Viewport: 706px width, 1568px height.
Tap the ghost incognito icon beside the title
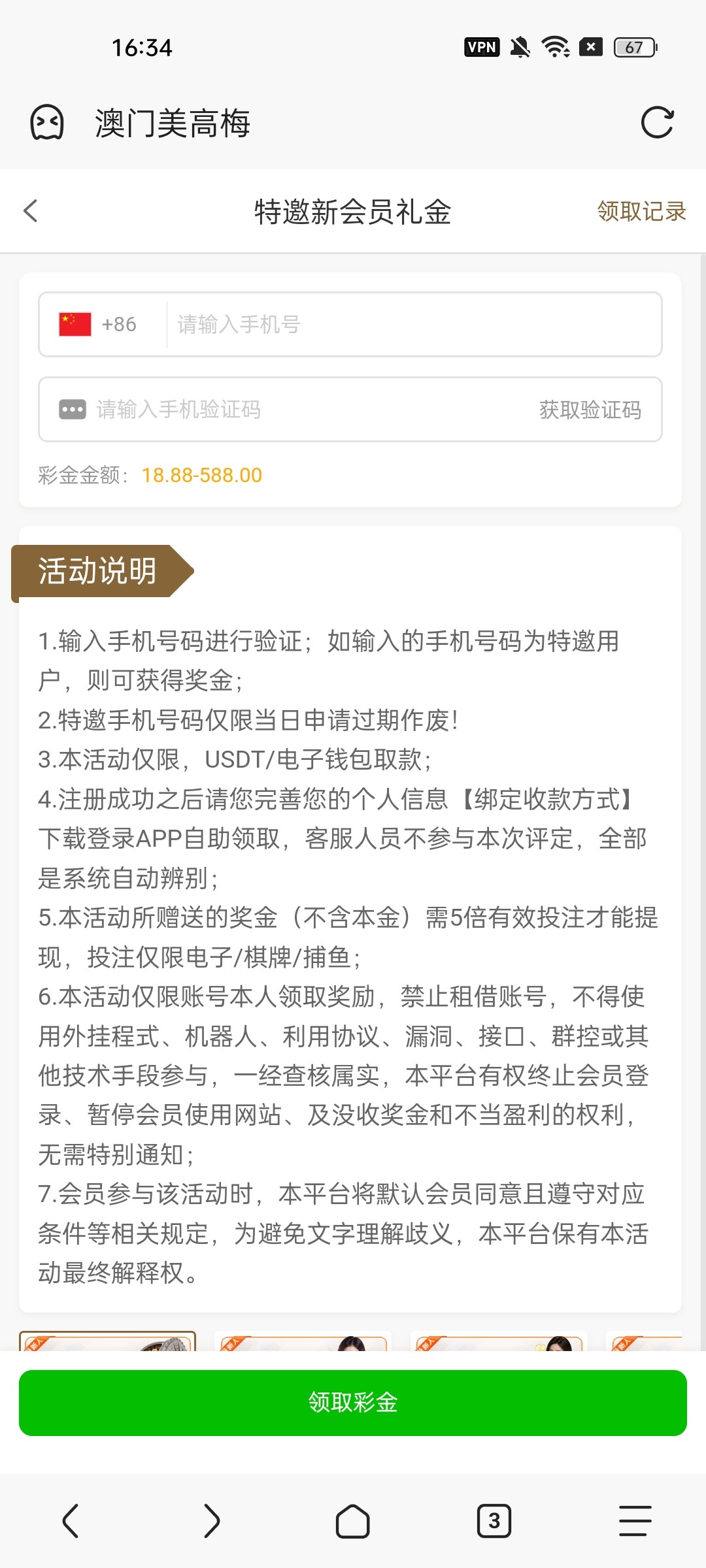(47, 123)
